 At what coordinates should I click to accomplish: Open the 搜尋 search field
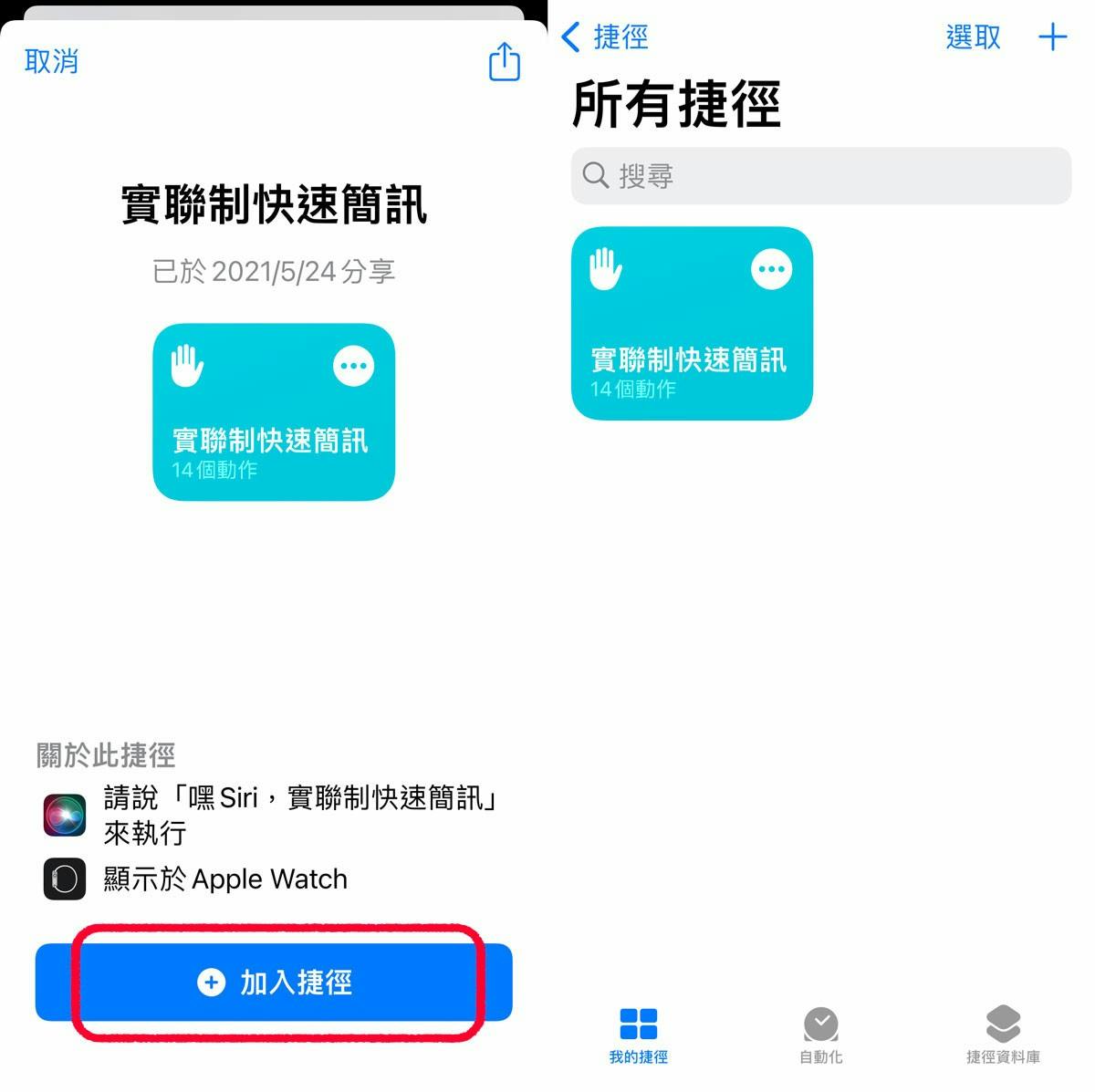tap(821, 175)
